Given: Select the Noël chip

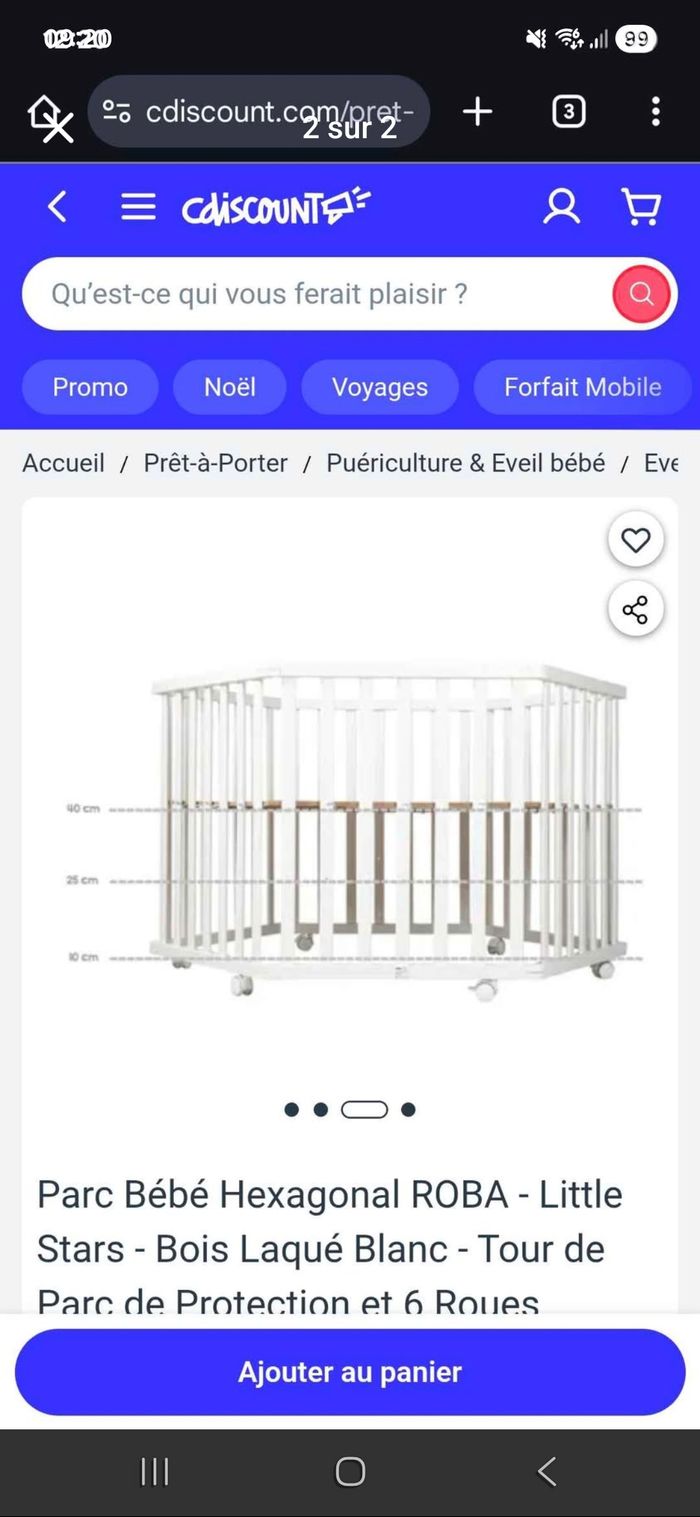Looking at the screenshot, I should pos(230,387).
